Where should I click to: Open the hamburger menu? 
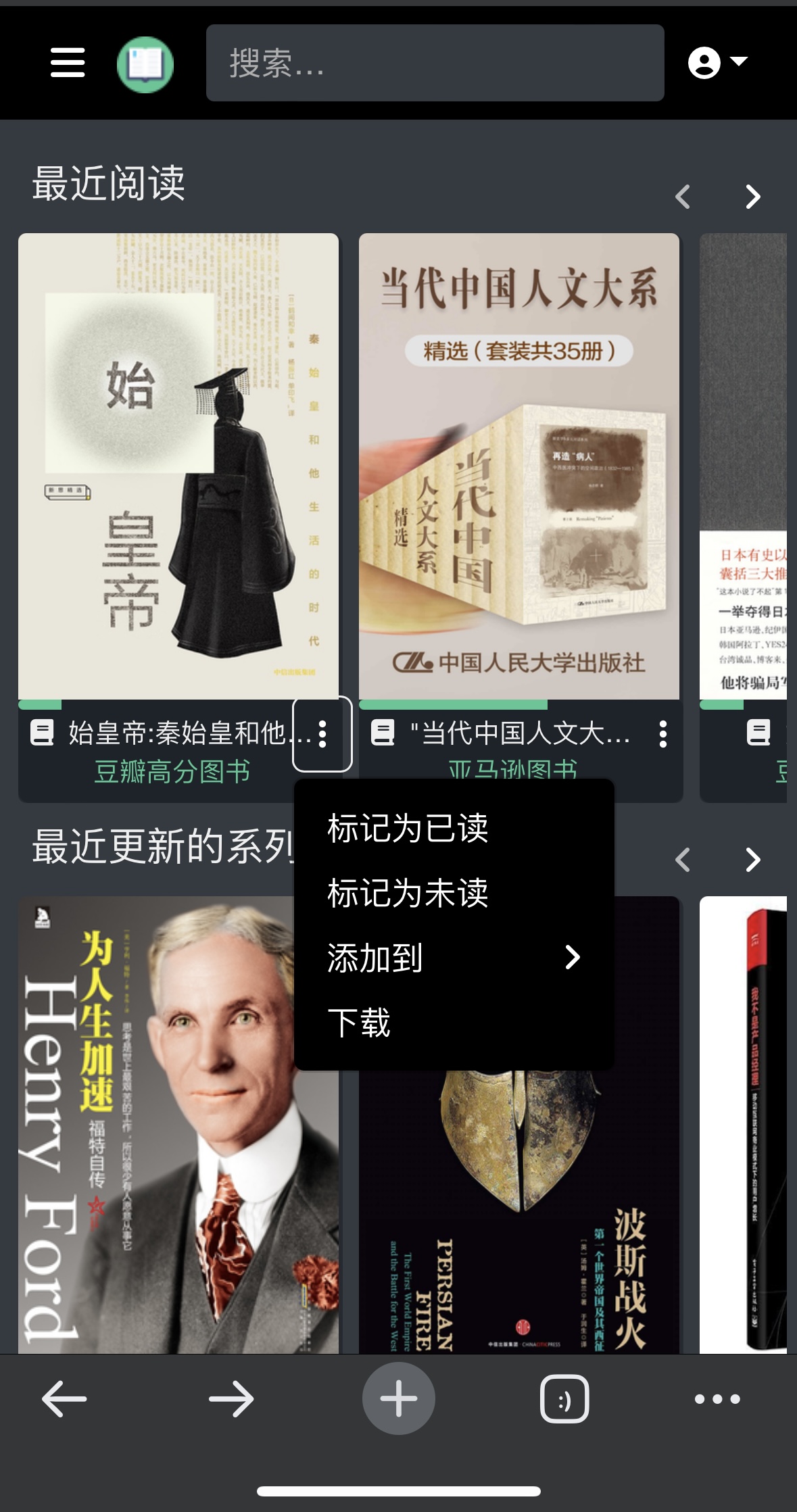point(68,63)
